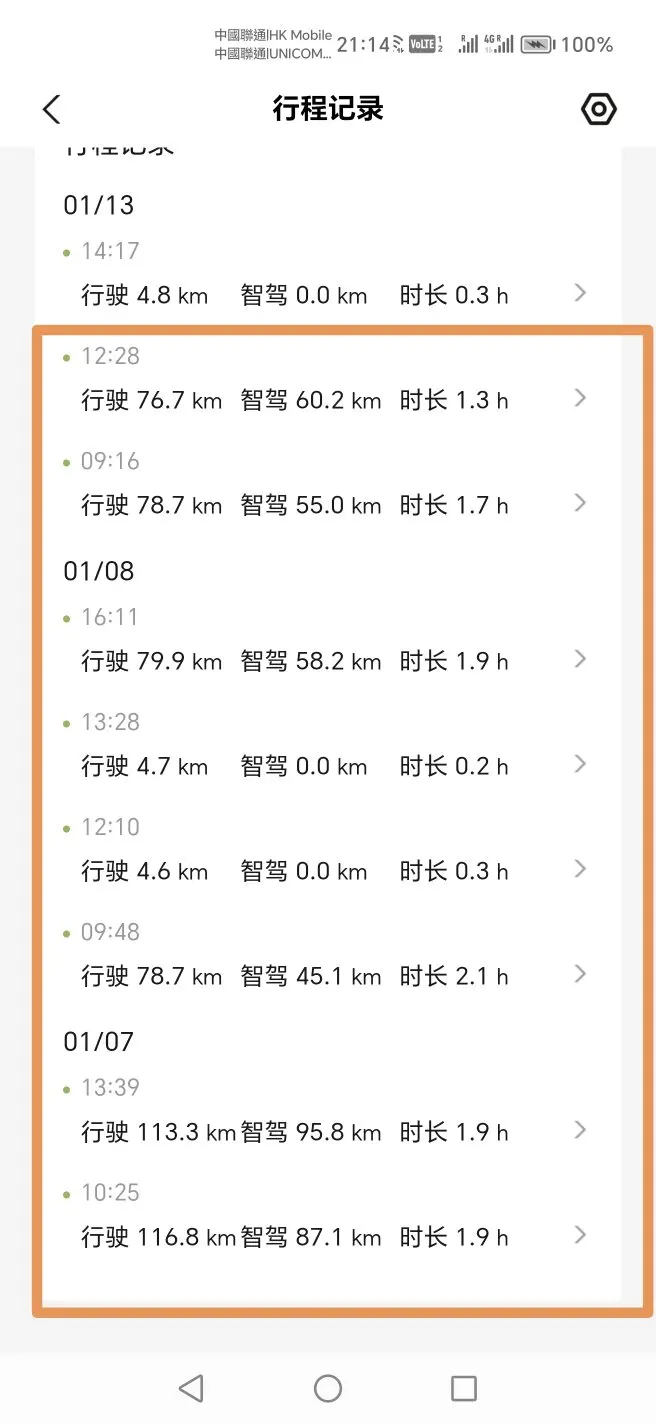This screenshot has width=656, height=1424.
Task: Open recent apps from navigation bar
Action: [x=464, y=1388]
